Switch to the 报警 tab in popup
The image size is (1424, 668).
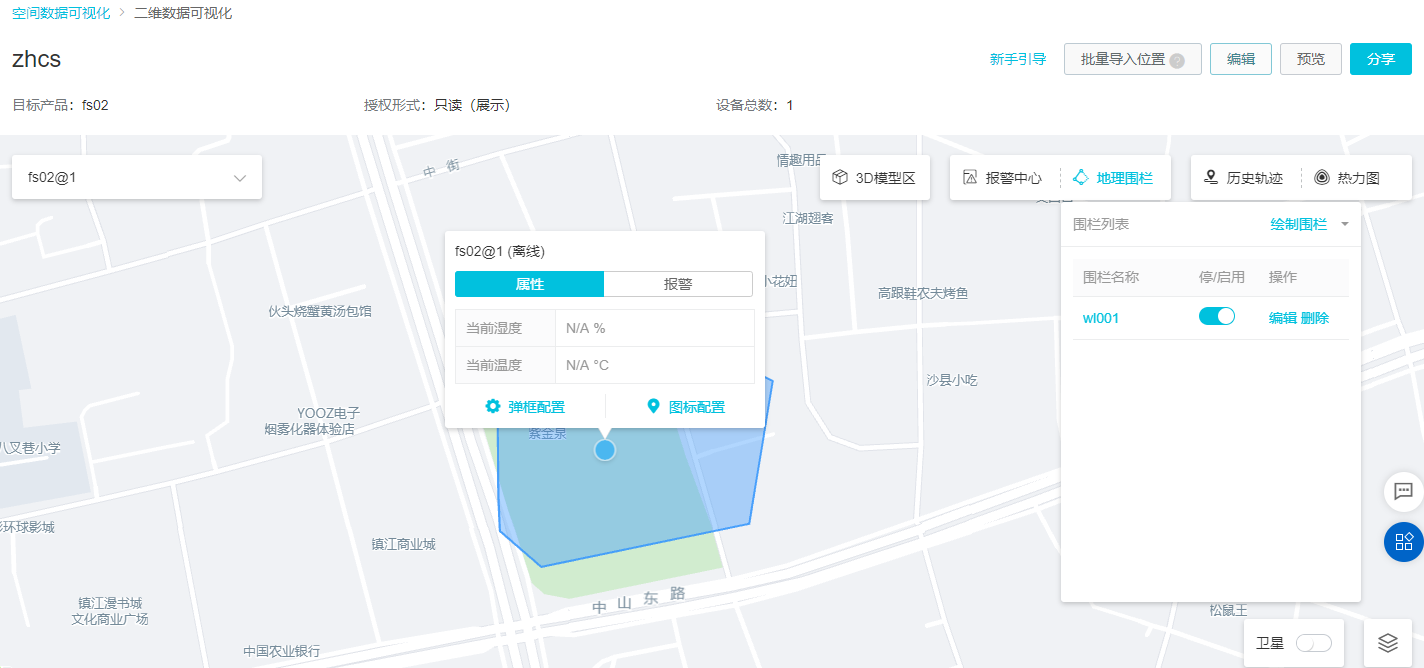click(678, 284)
